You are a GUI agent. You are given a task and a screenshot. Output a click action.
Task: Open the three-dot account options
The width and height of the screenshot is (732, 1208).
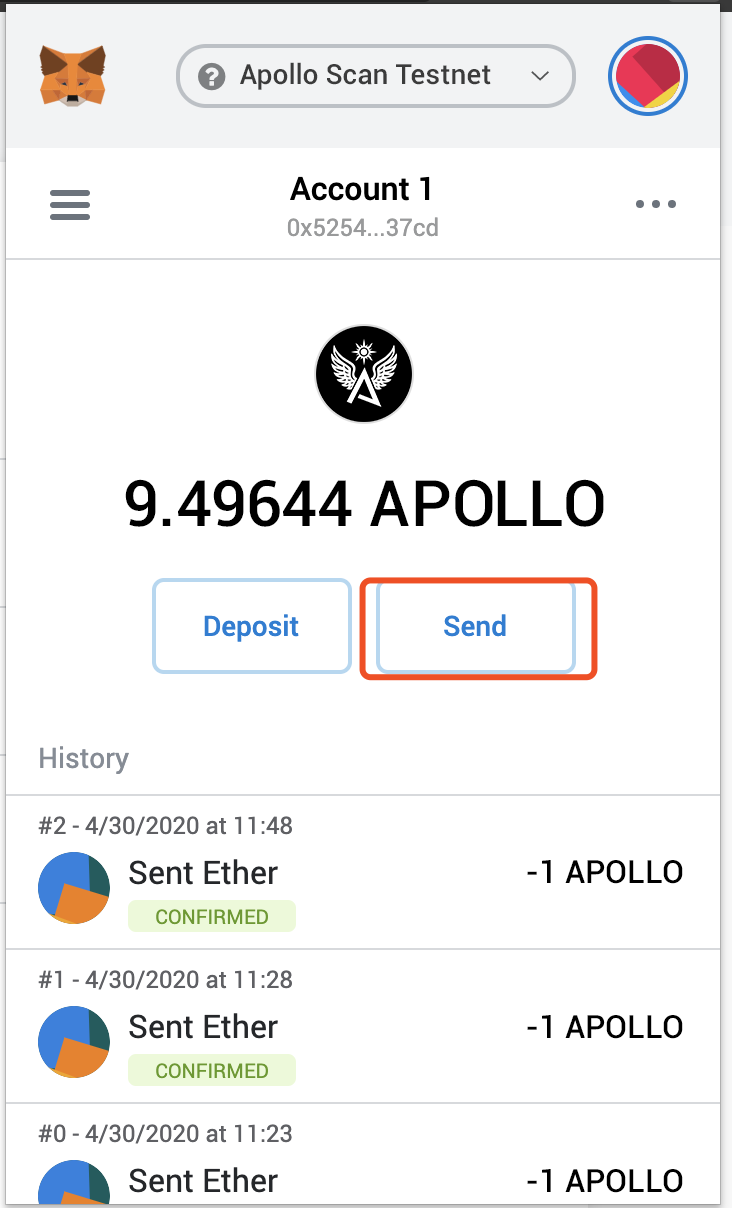656,204
